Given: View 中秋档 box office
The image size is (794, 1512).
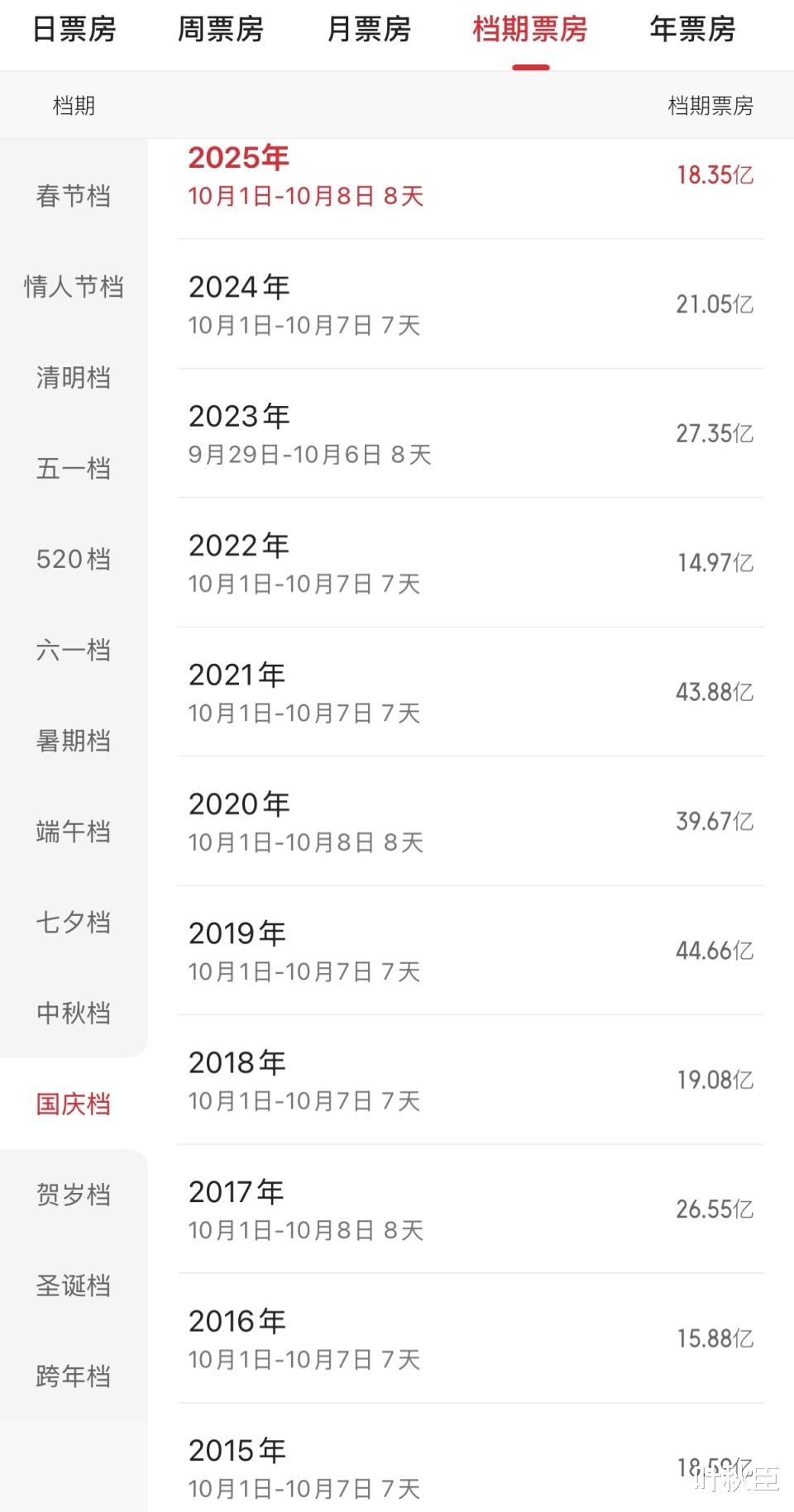Looking at the screenshot, I should [x=74, y=1014].
